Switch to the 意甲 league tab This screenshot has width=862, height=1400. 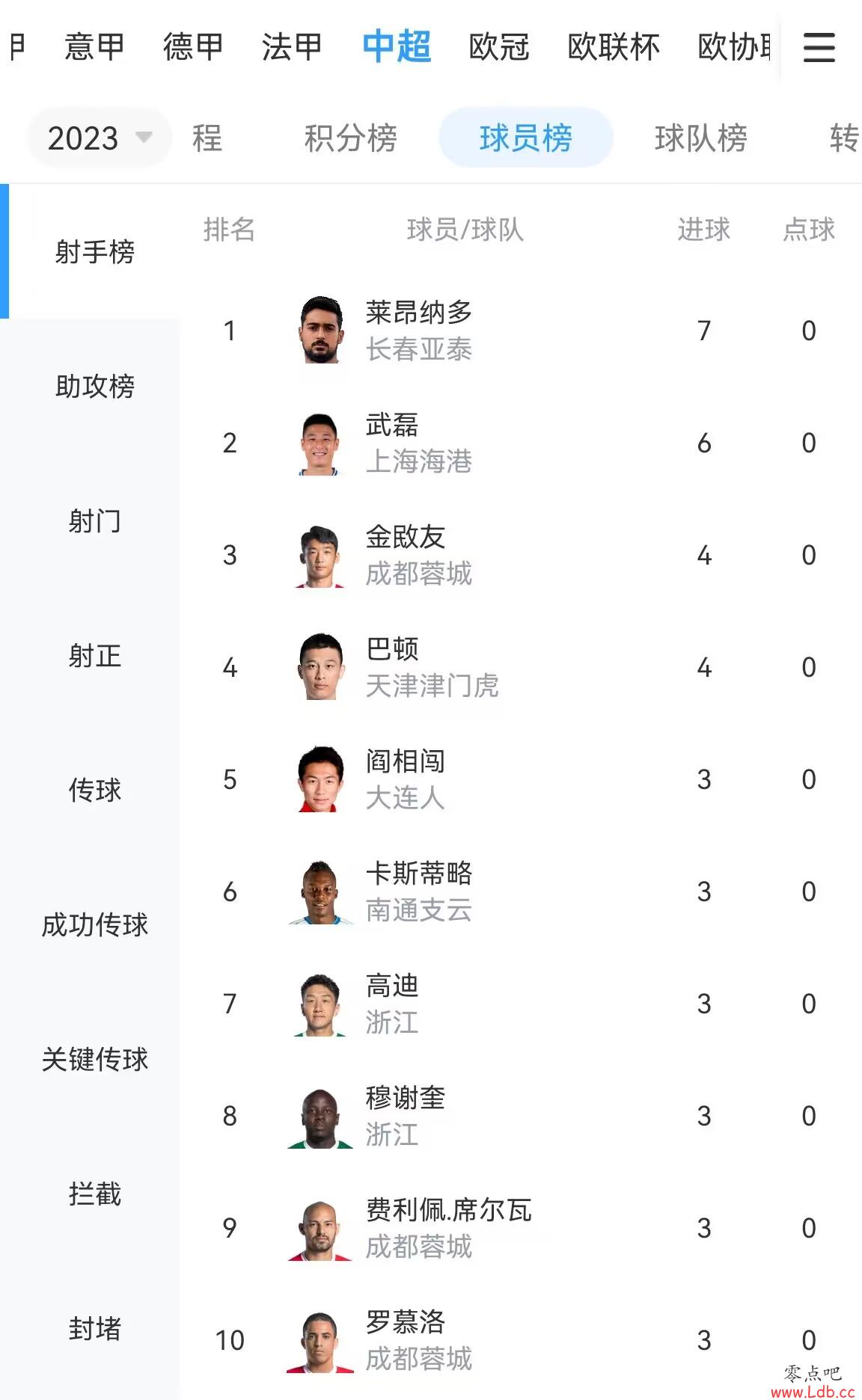point(94,47)
